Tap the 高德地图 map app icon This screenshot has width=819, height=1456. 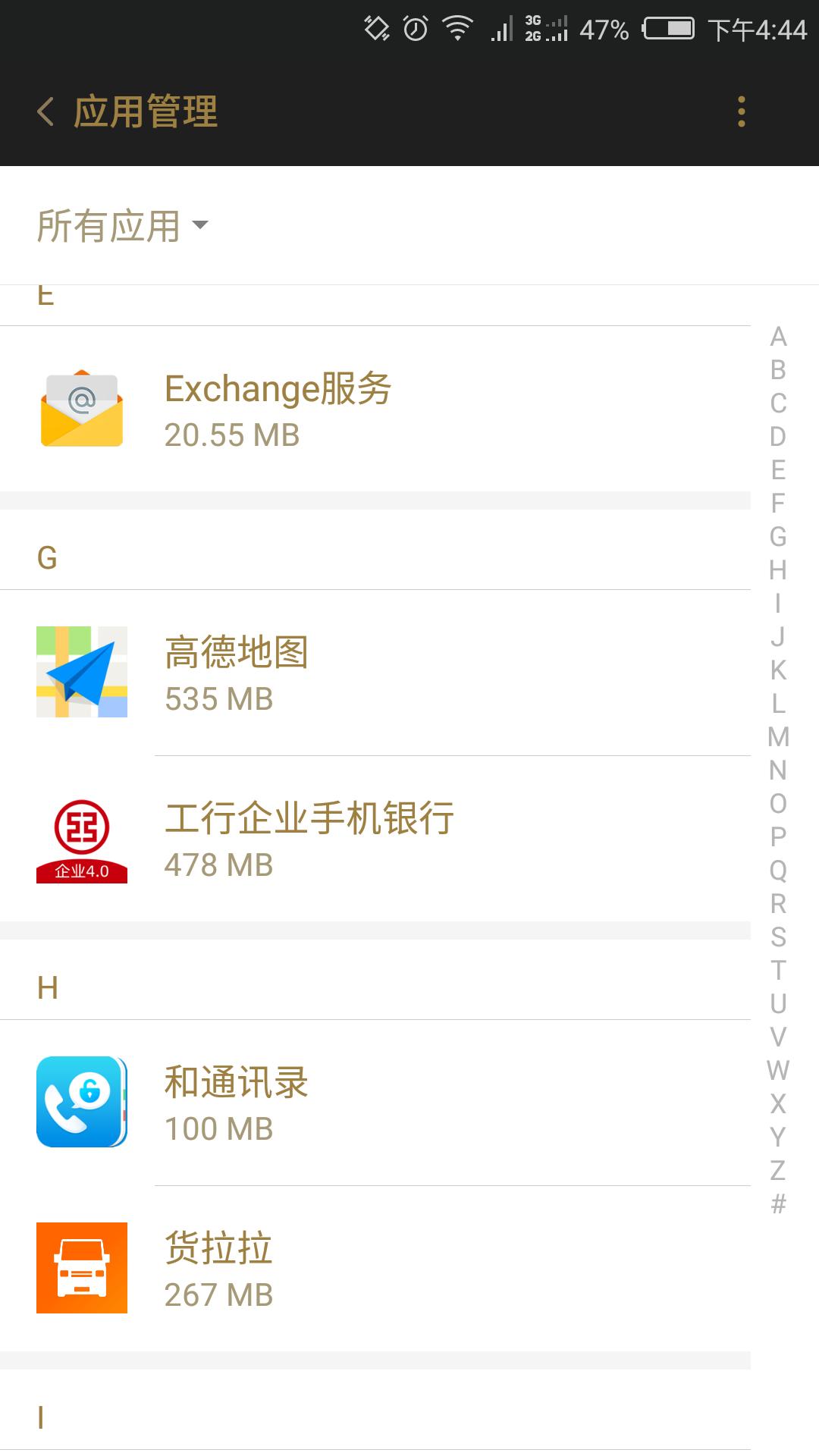tap(83, 671)
